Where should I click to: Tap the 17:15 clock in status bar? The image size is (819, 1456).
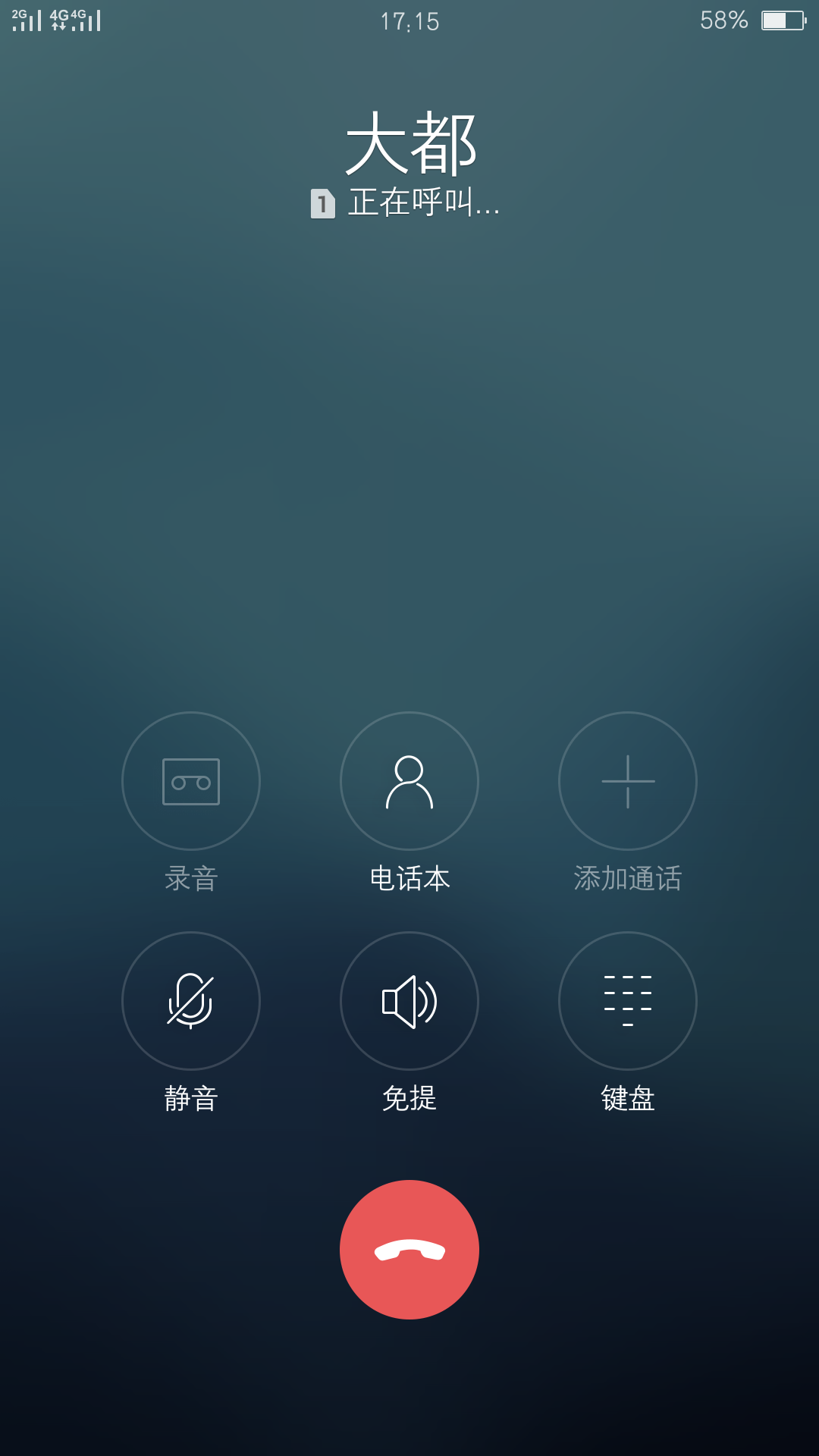409,20
